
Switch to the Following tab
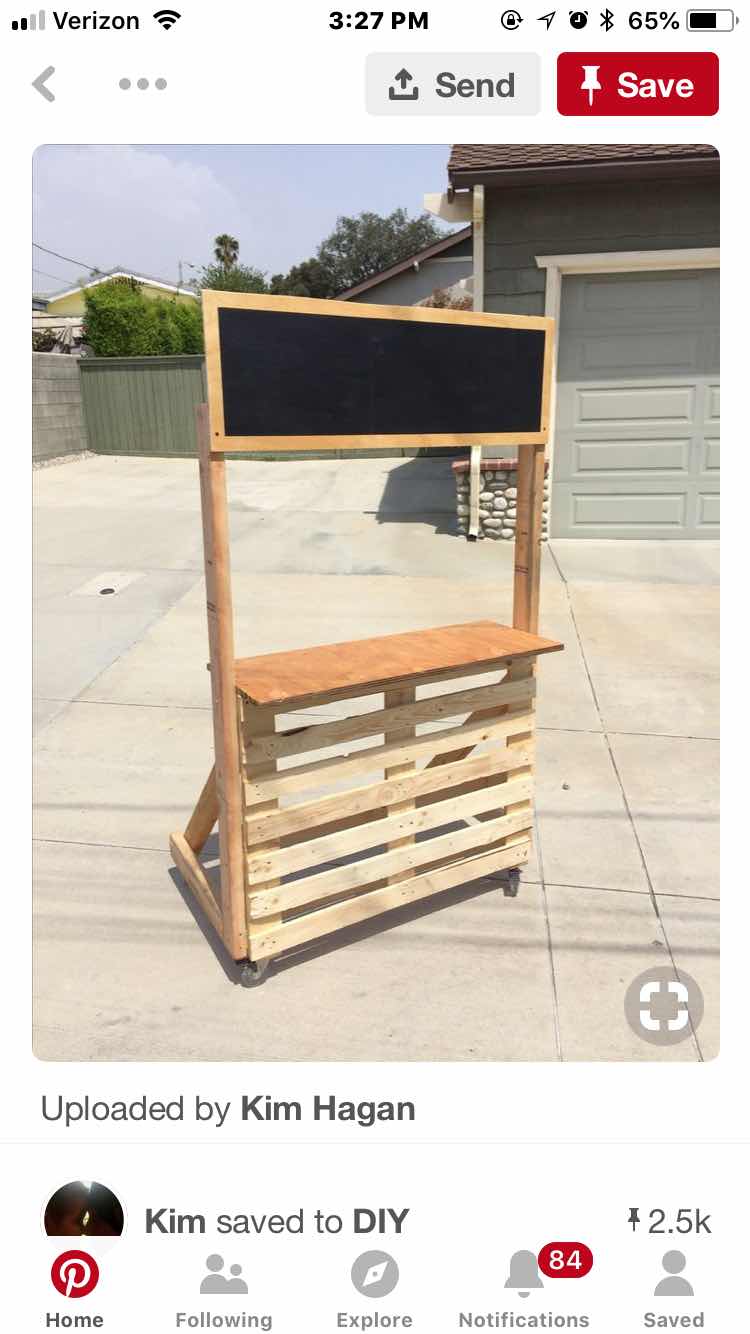(224, 1290)
